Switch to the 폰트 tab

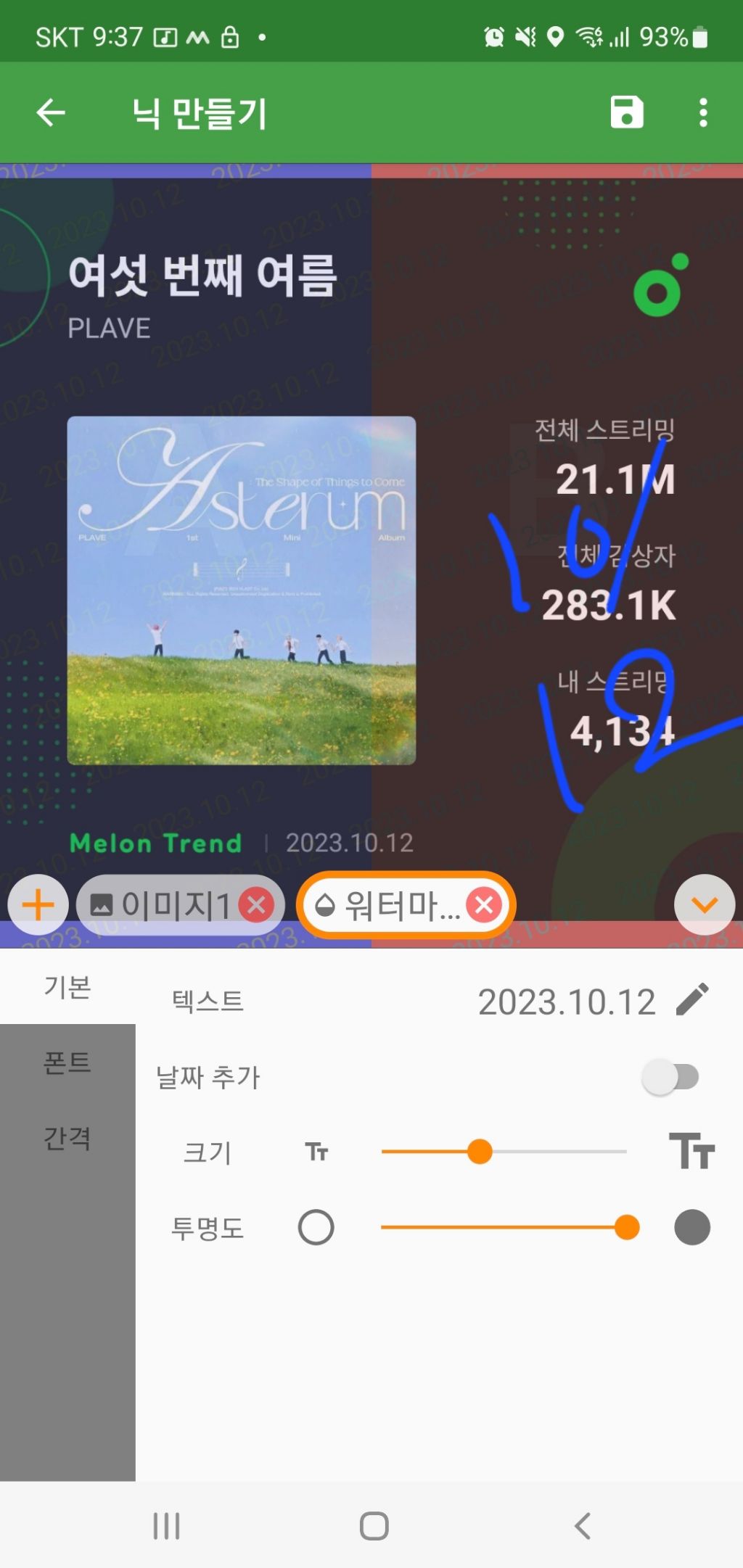click(x=67, y=1062)
